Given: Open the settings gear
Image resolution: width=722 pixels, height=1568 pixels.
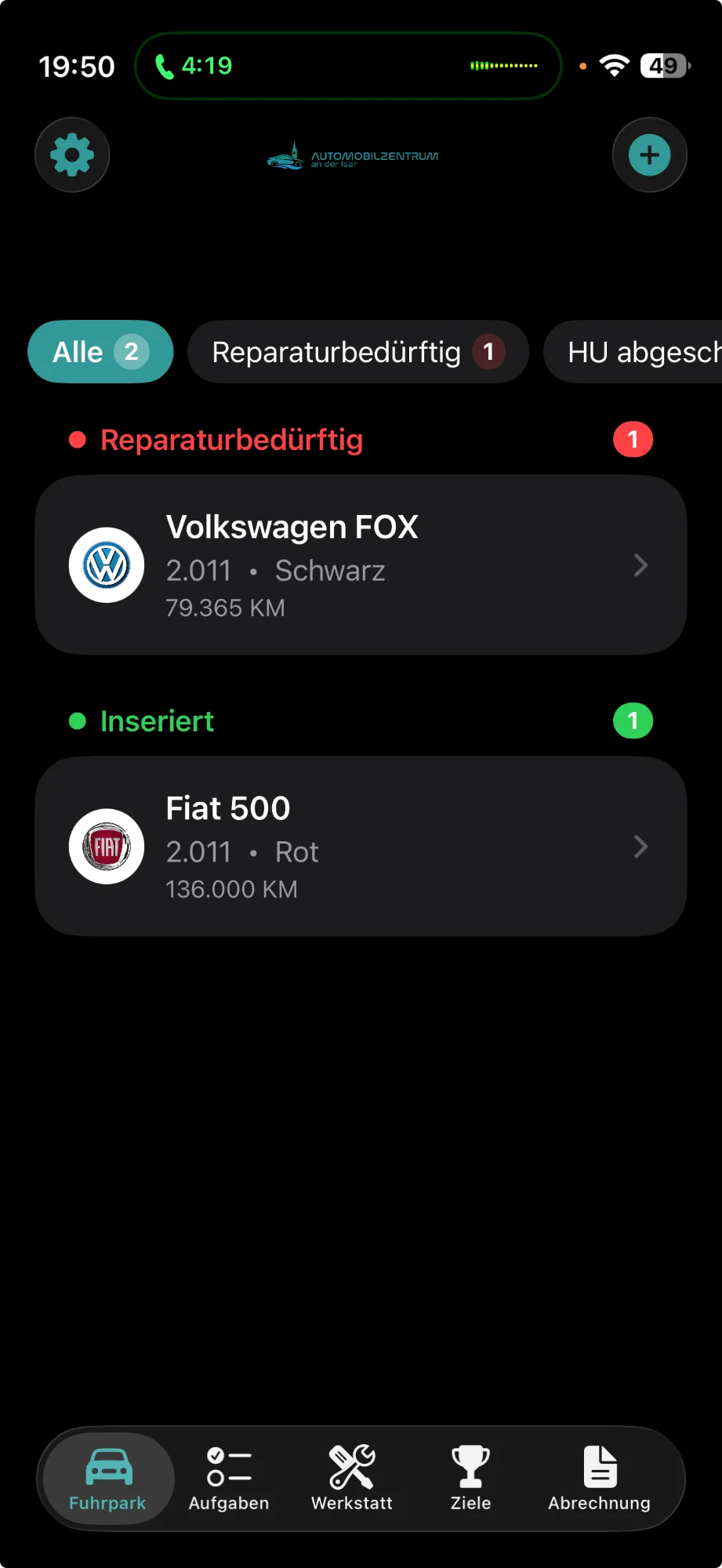Looking at the screenshot, I should (72, 154).
